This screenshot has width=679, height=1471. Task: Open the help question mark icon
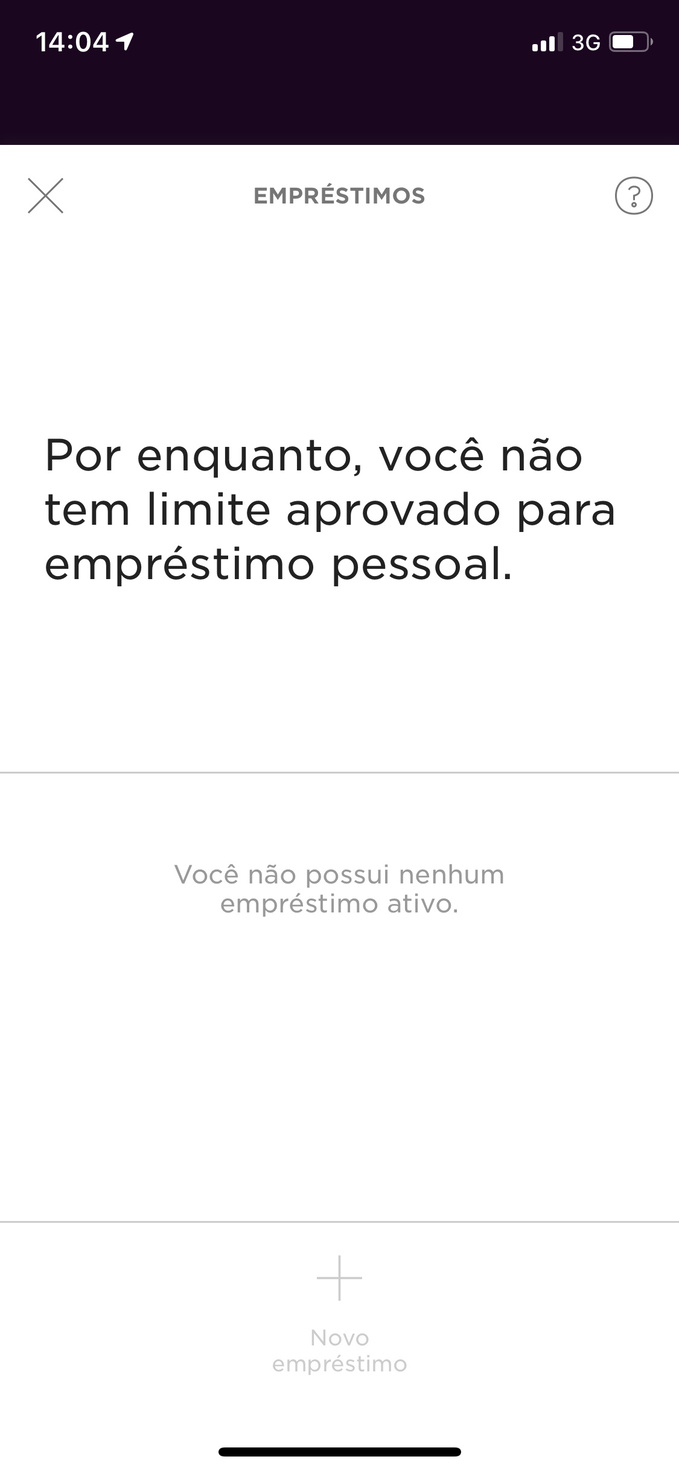coord(633,196)
